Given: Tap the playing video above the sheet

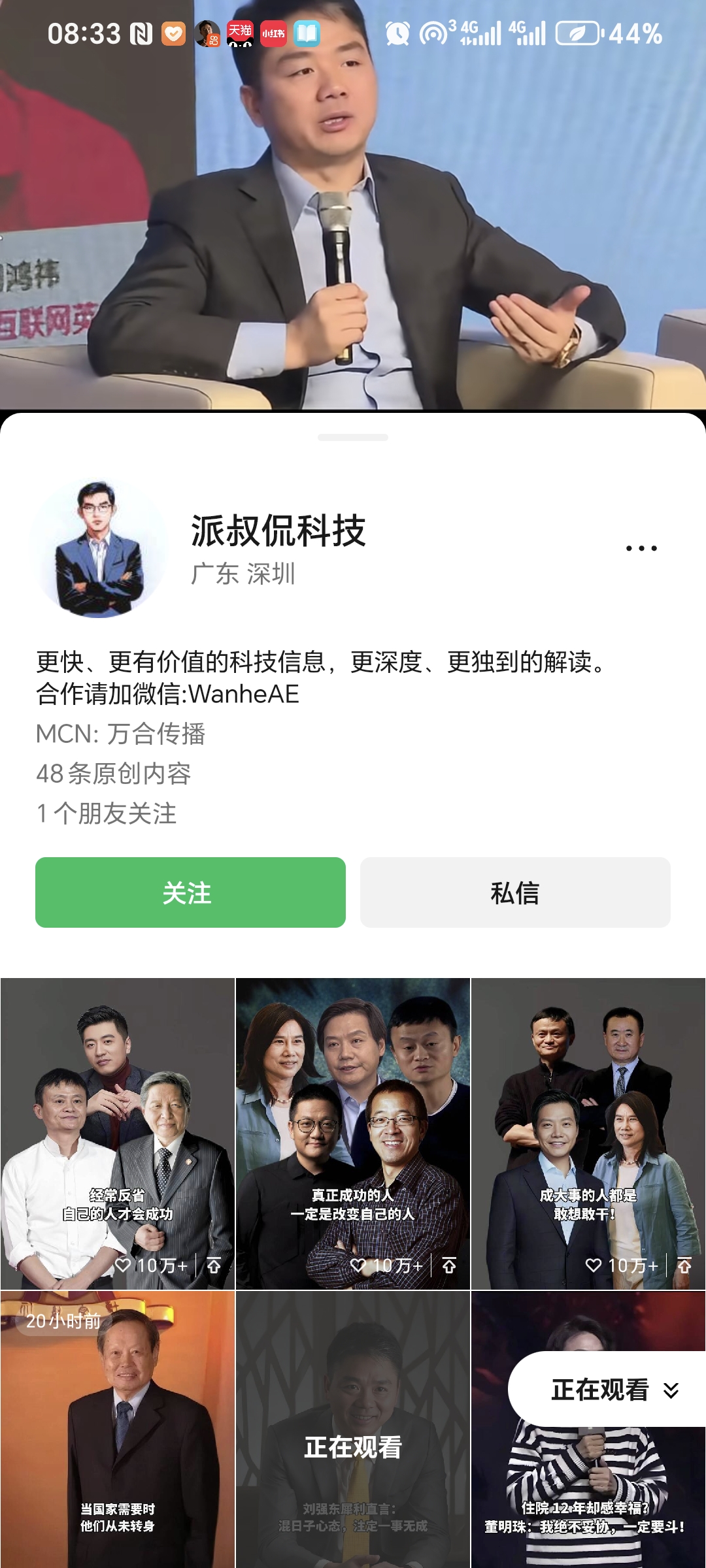Looking at the screenshot, I should [353, 203].
